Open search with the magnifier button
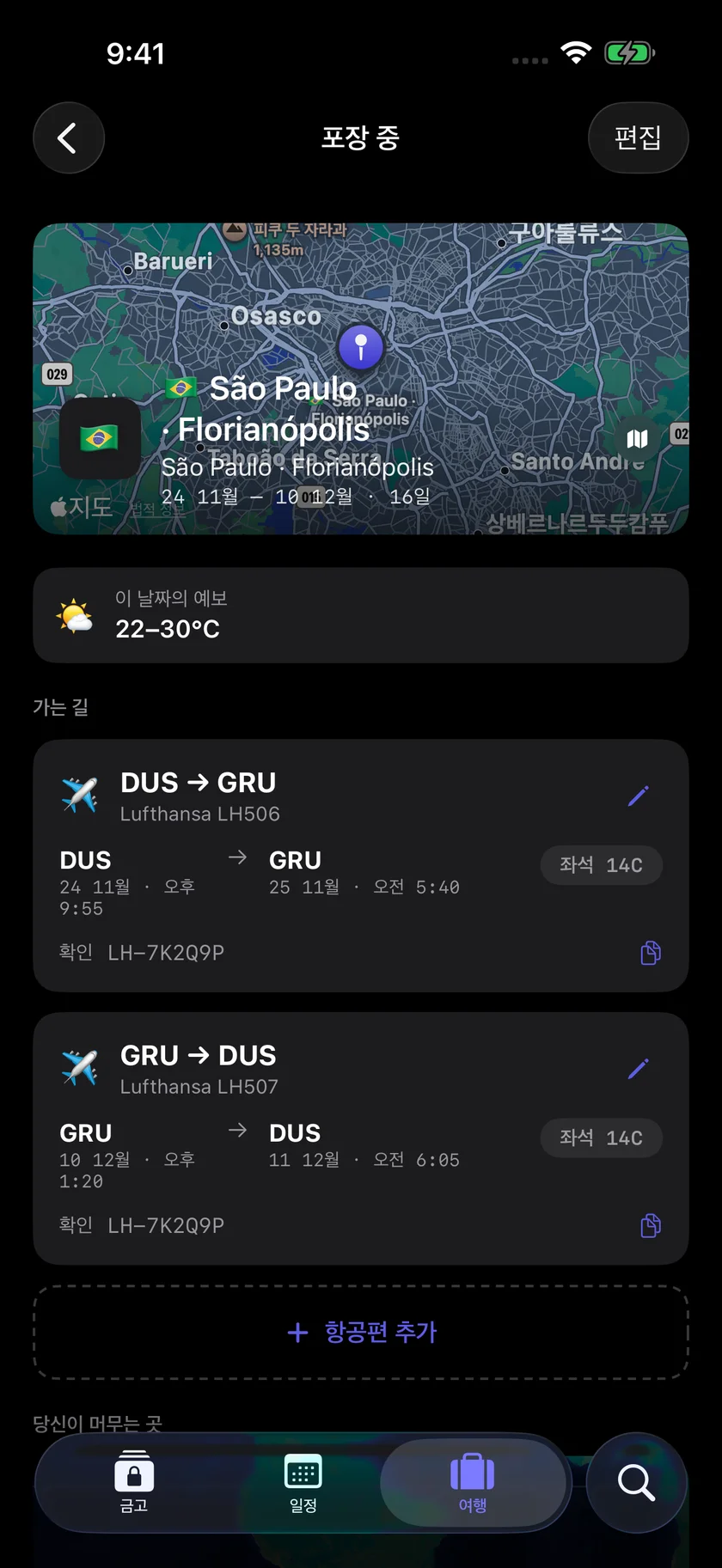 point(636,1483)
